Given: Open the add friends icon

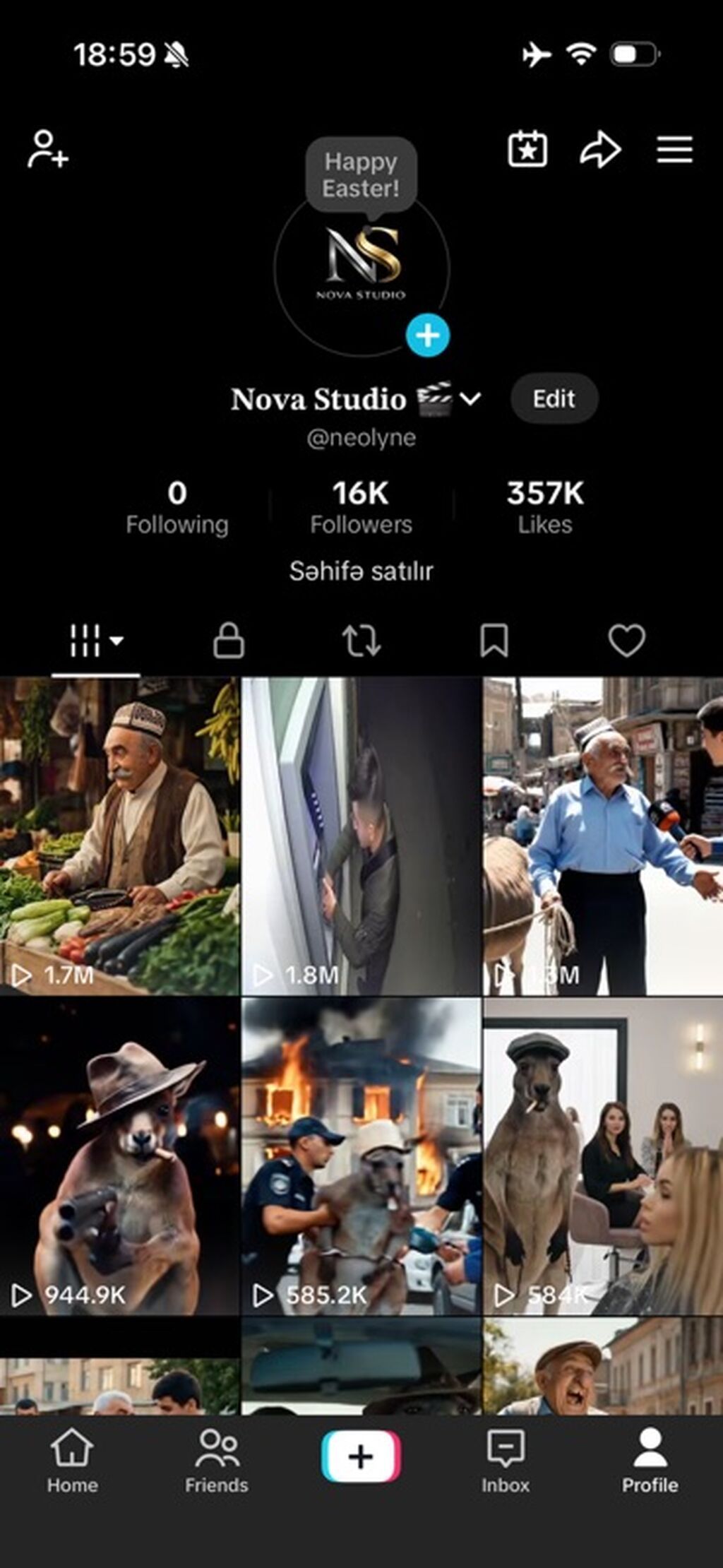Looking at the screenshot, I should click(x=48, y=149).
